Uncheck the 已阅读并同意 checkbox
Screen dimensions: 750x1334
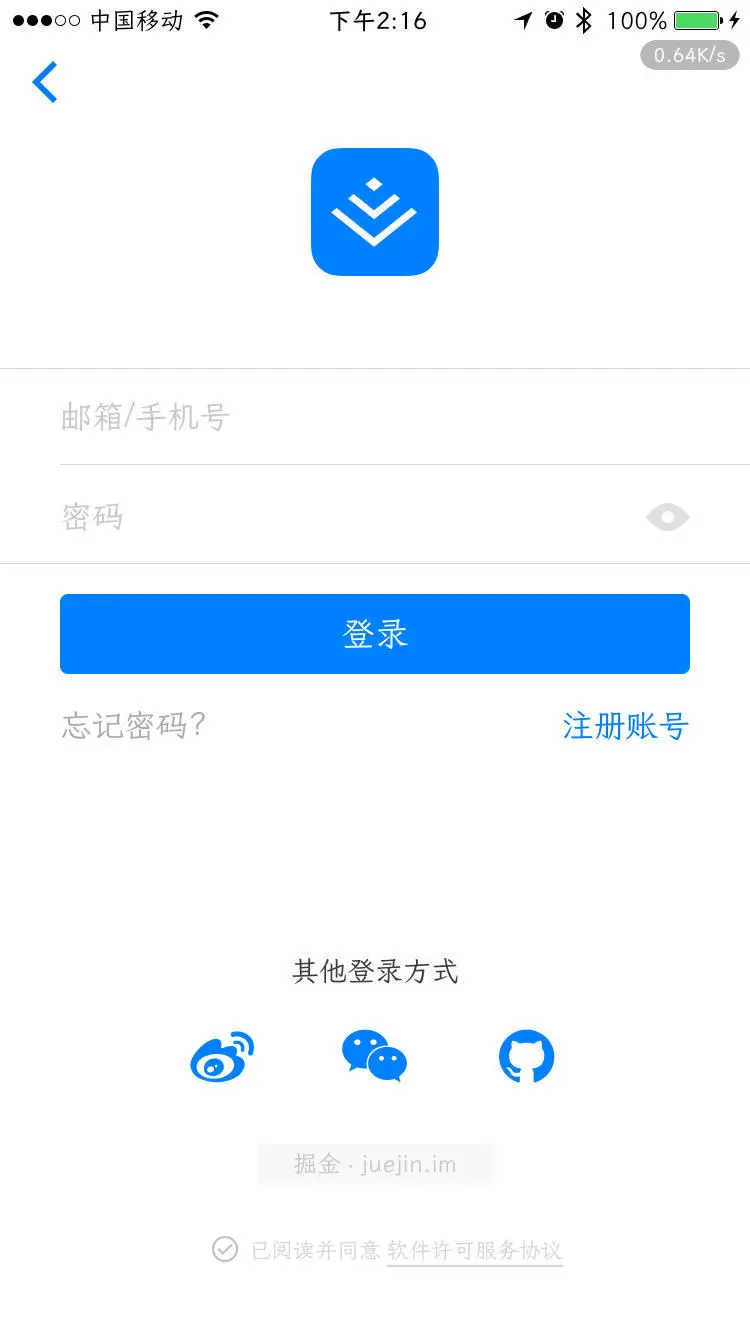225,1249
